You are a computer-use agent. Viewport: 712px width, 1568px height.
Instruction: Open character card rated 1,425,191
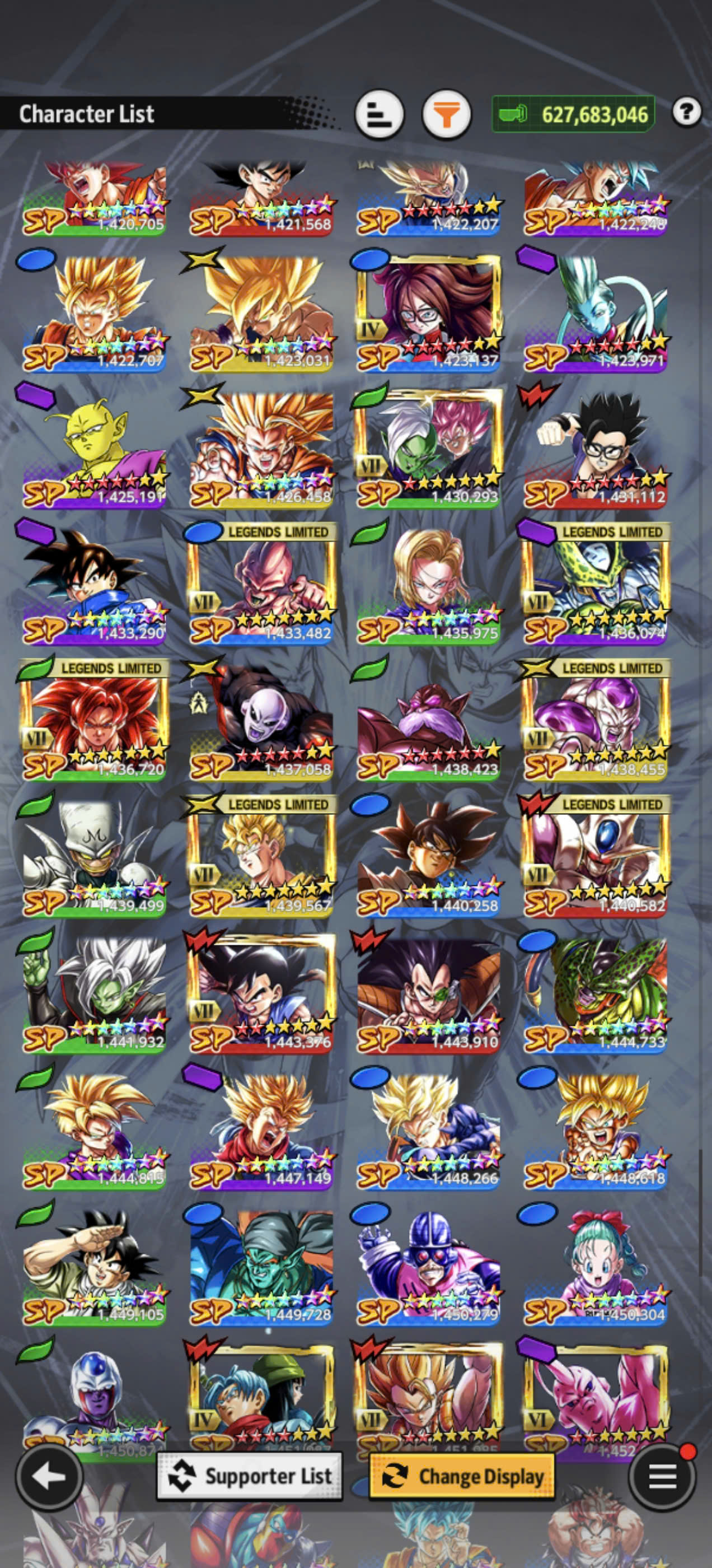tap(95, 447)
